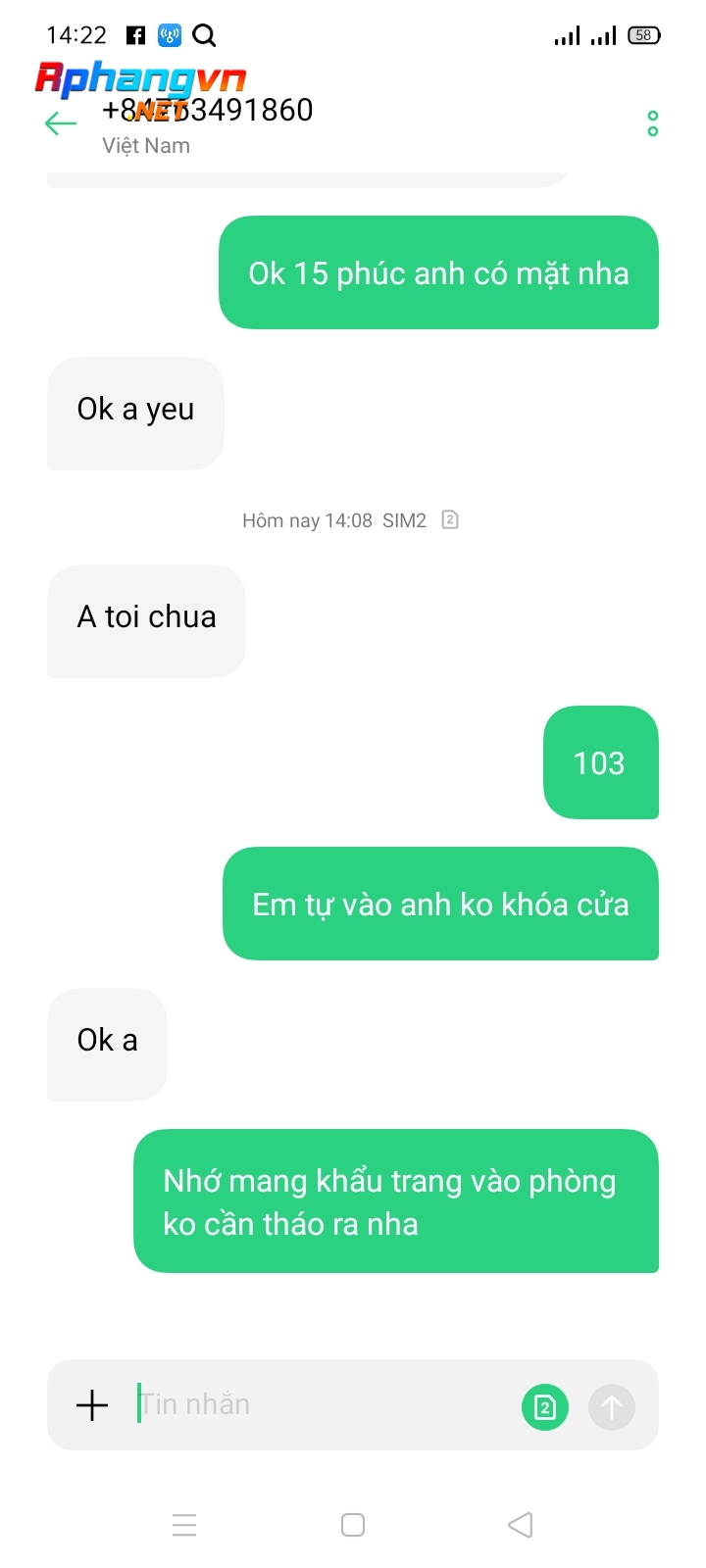
Task: Switch SIM with the green SIM 2 icon
Action: coord(545,1407)
